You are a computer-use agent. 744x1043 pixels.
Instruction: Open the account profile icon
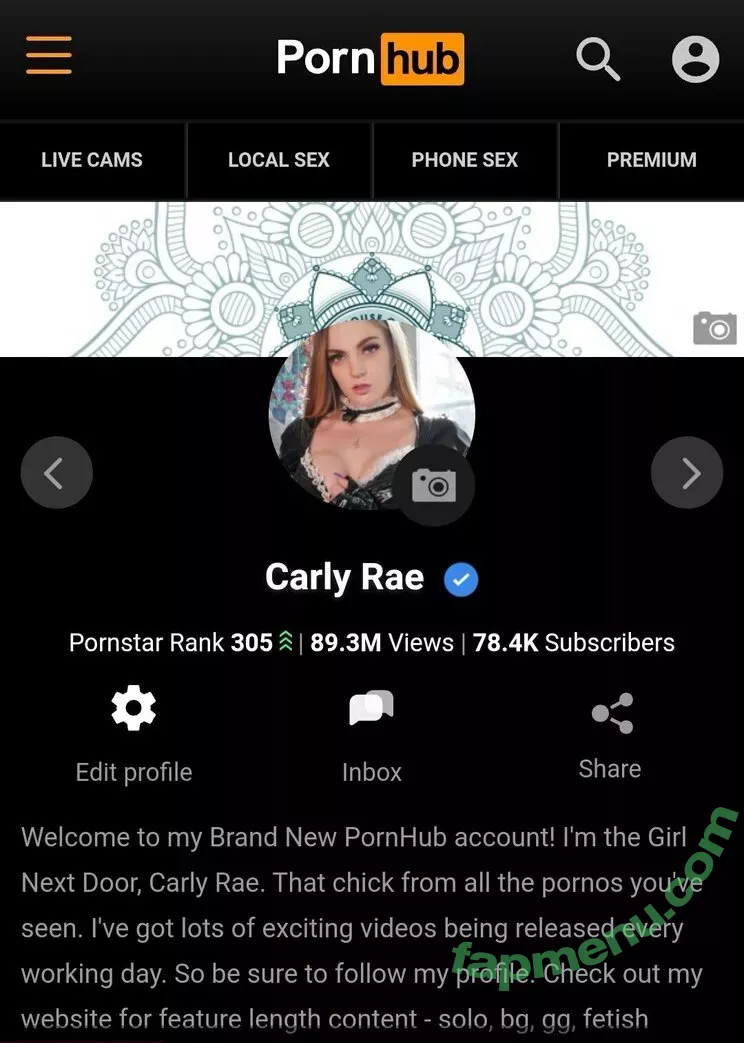[x=695, y=58]
